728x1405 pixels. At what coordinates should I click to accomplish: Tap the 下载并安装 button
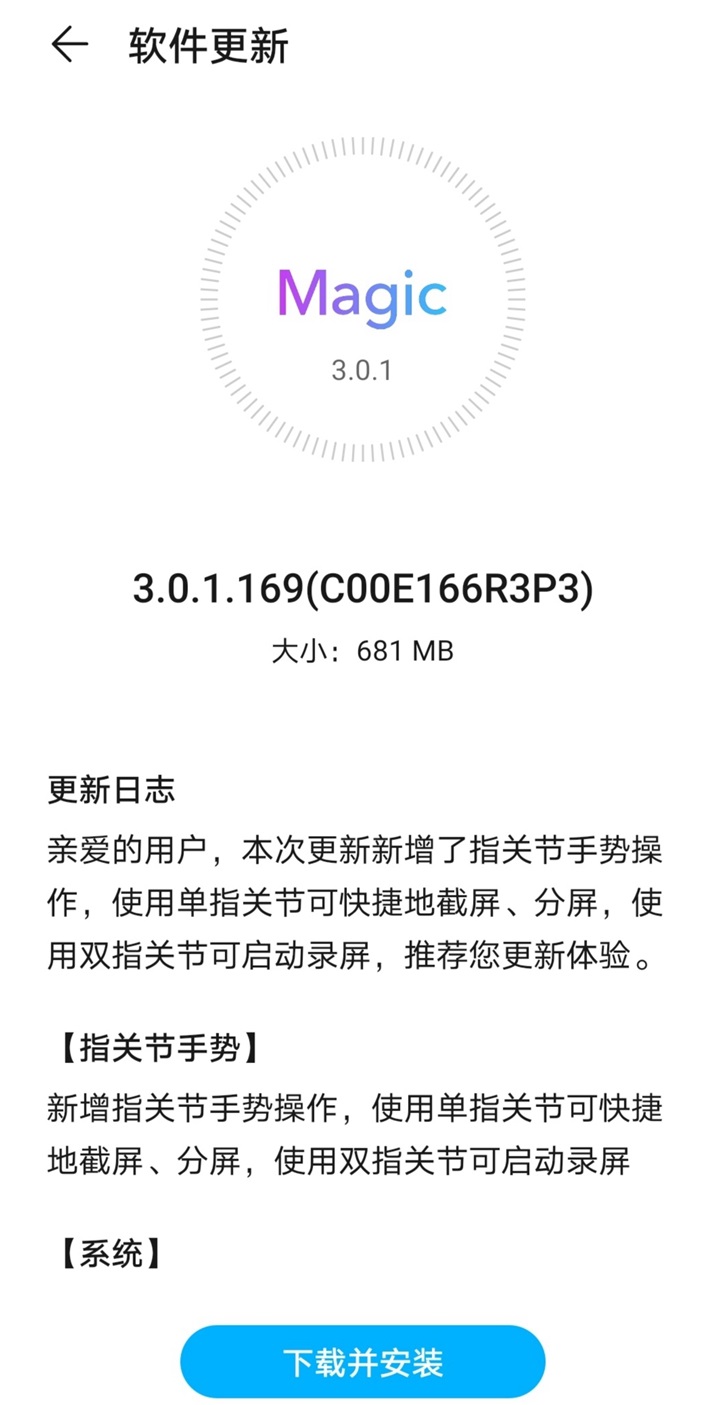coord(362,1361)
